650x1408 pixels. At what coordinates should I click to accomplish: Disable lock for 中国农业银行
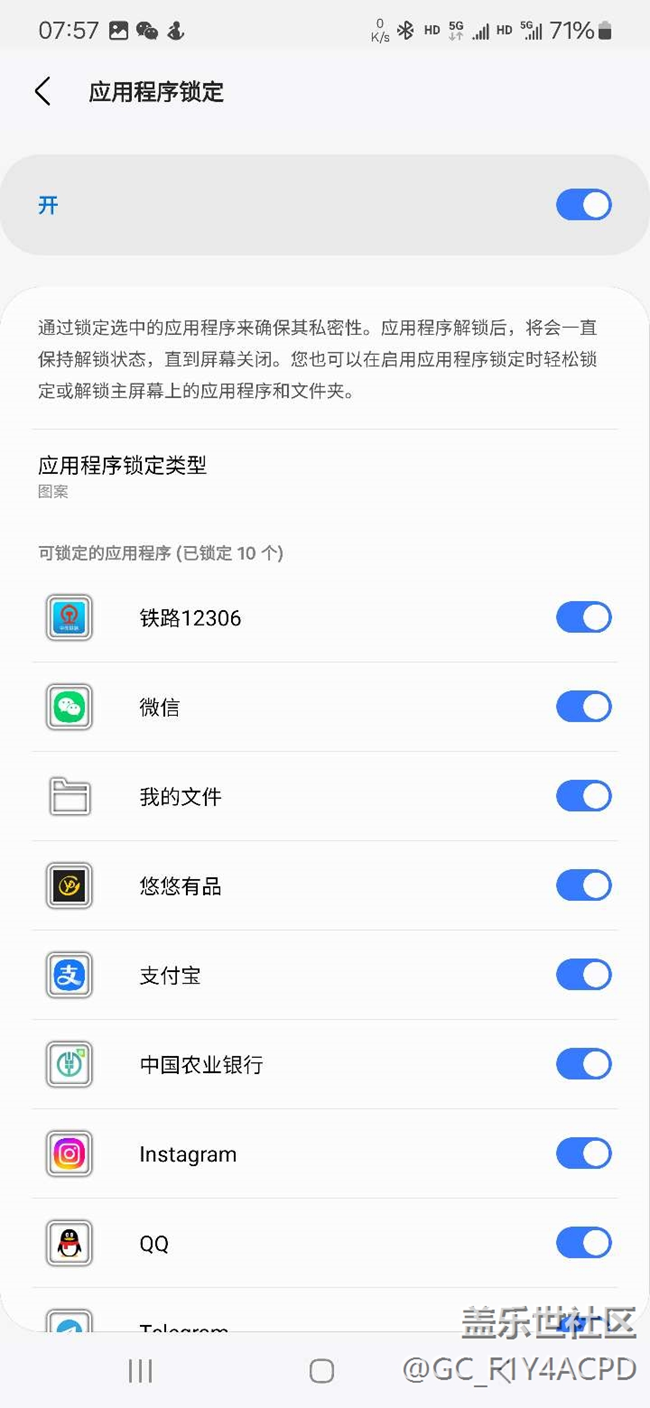[x=583, y=1064]
